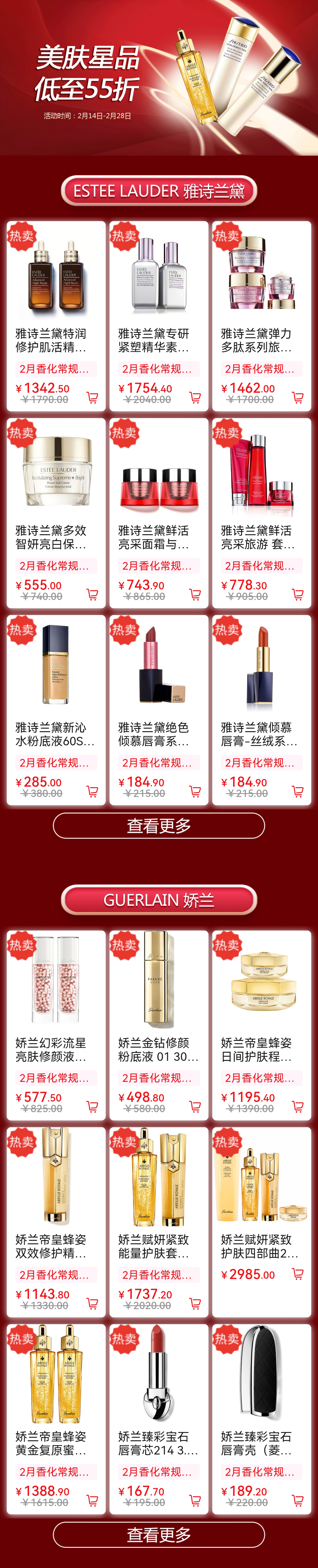The image size is (318, 1568).
Task: Tap 查看更多 under Estee Lauder section
Action: [159, 825]
